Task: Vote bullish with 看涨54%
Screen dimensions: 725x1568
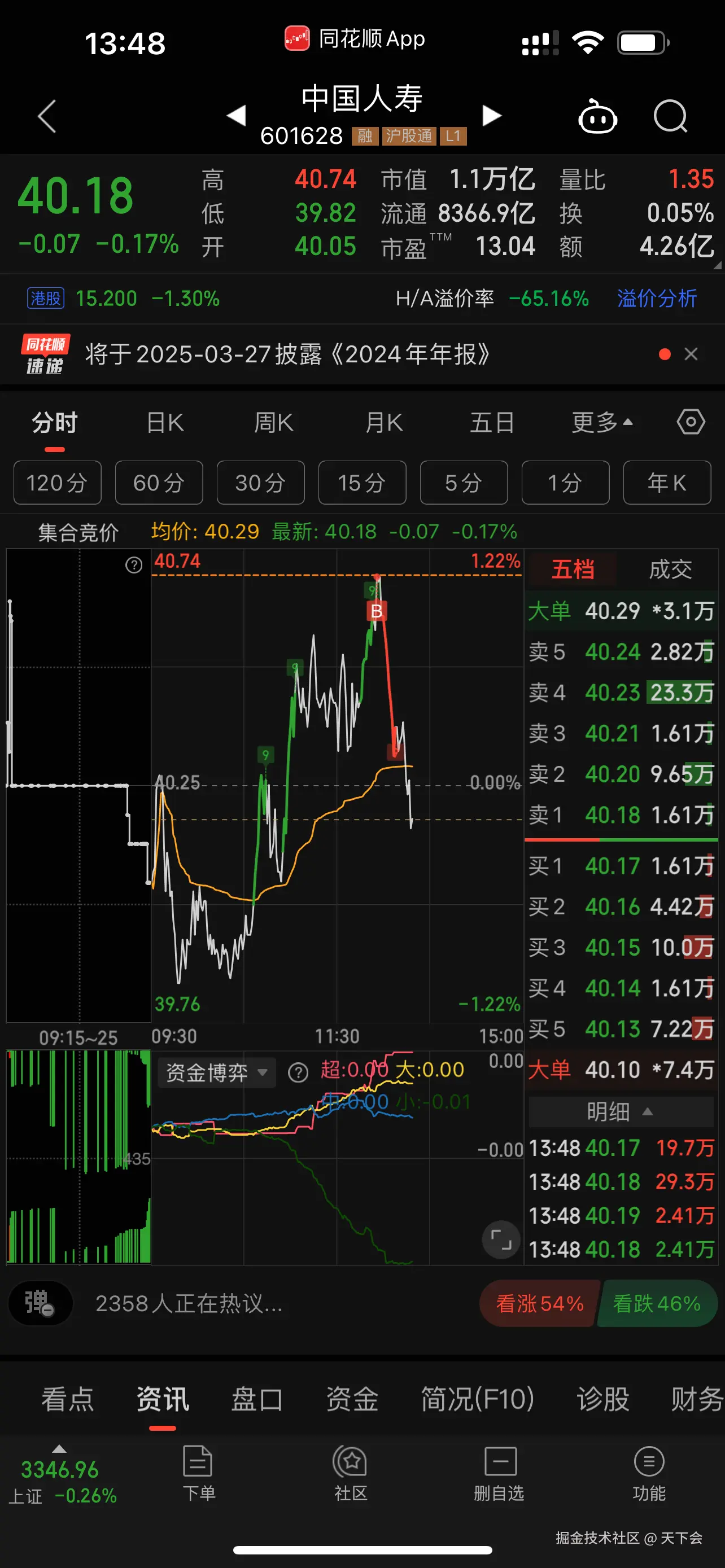Action: point(538,1303)
